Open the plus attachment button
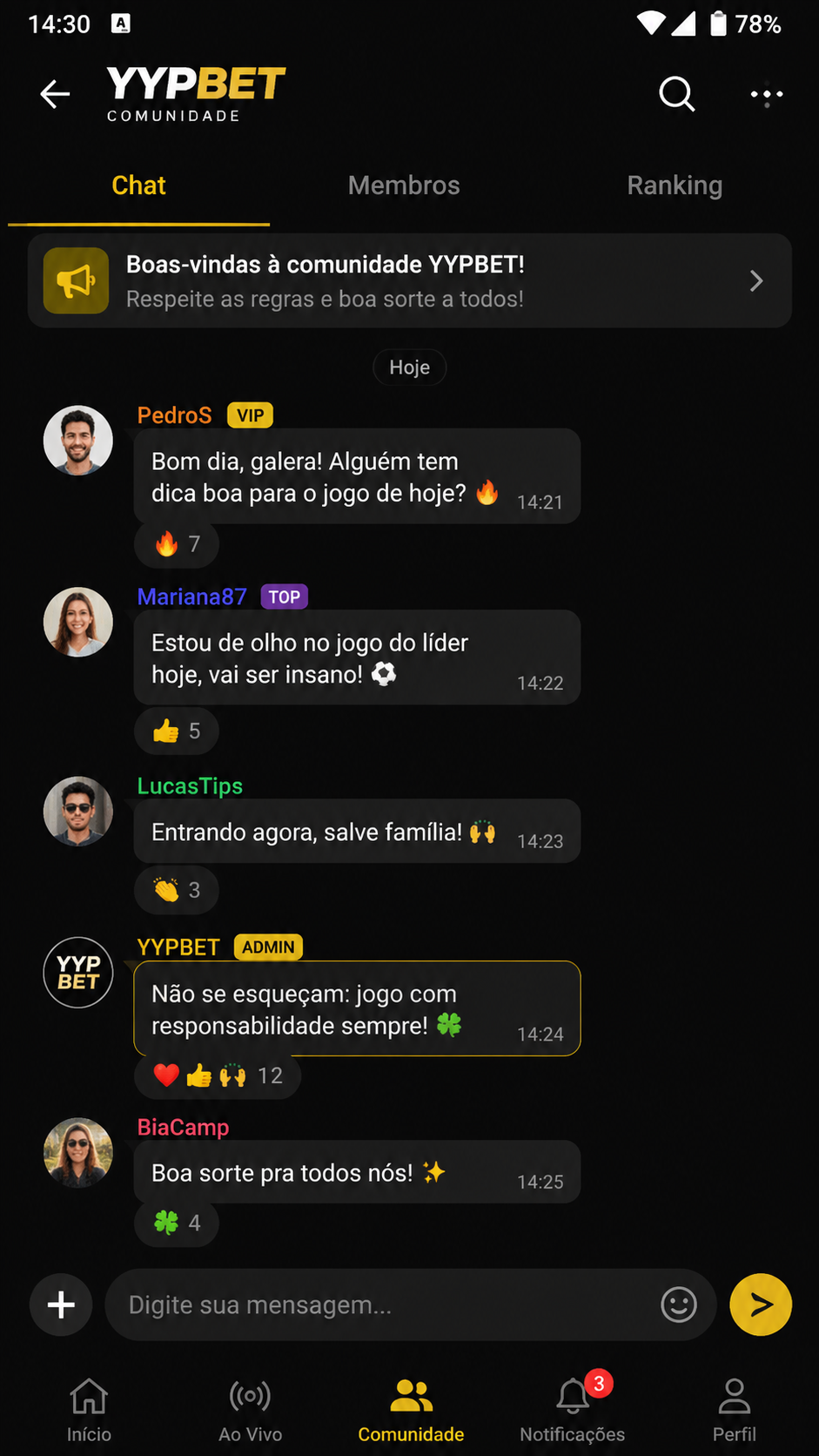Screen dimensions: 819x1456 pos(61,1304)
